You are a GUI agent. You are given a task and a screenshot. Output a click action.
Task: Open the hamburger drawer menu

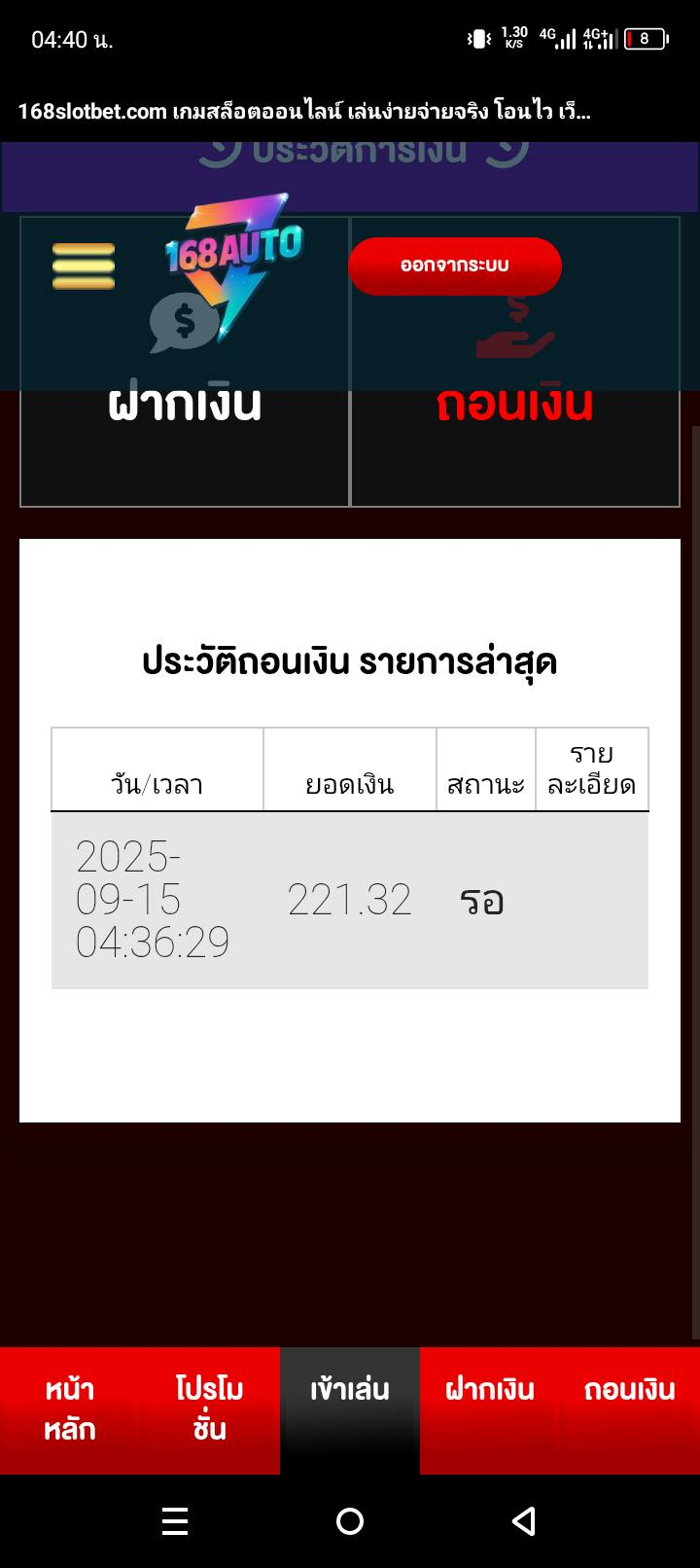(x=84, y=266)
